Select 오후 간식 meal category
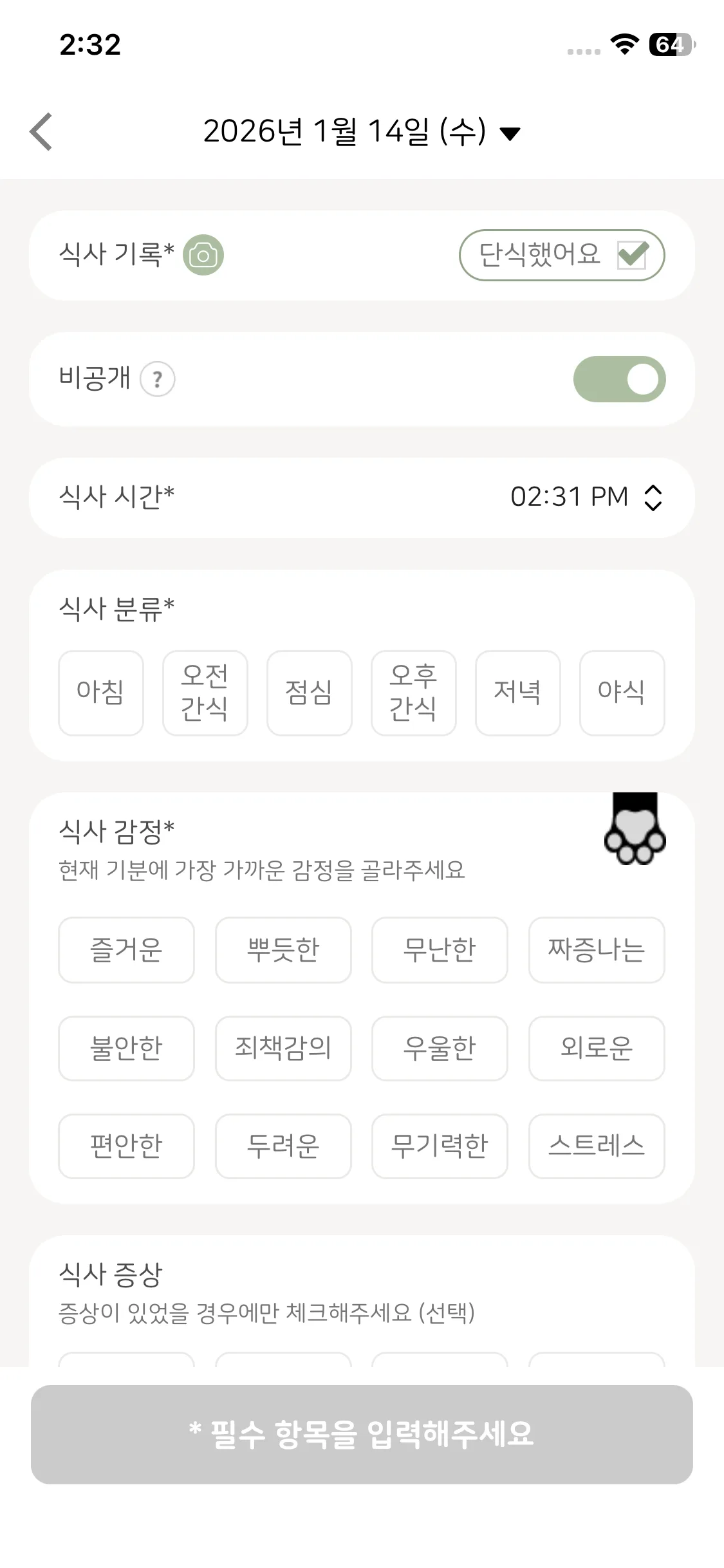Image resolution: width=724 pixels, height=1568 pixels. tap(414, 693)
